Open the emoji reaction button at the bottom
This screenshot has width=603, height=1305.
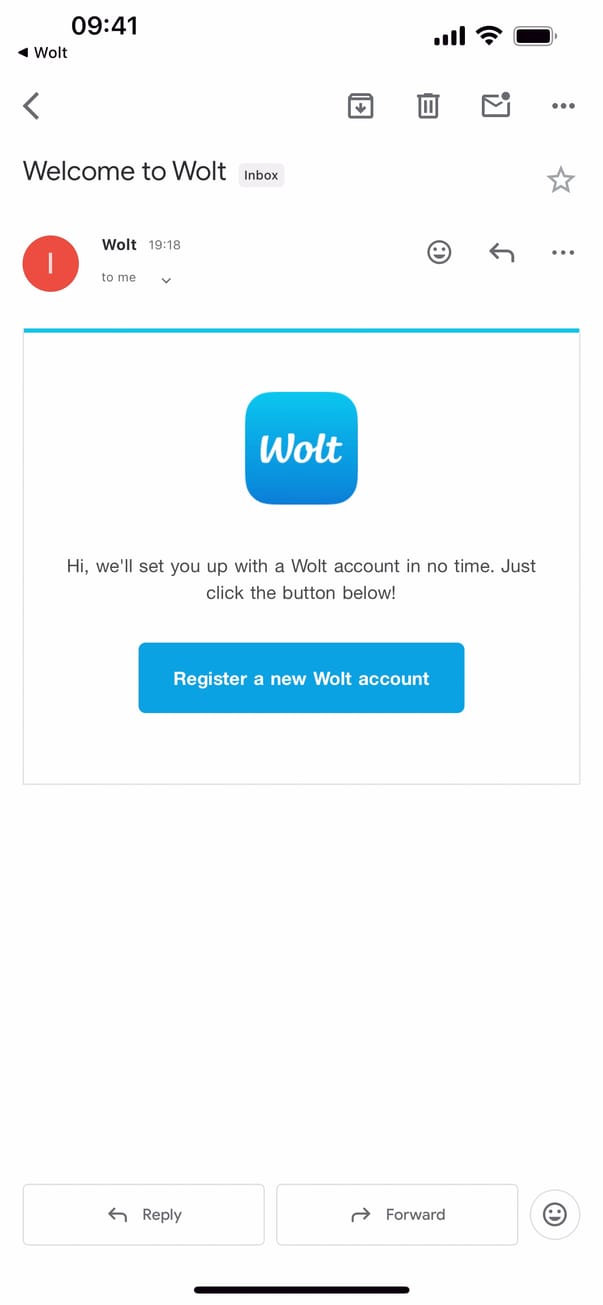click(554, 1214)
